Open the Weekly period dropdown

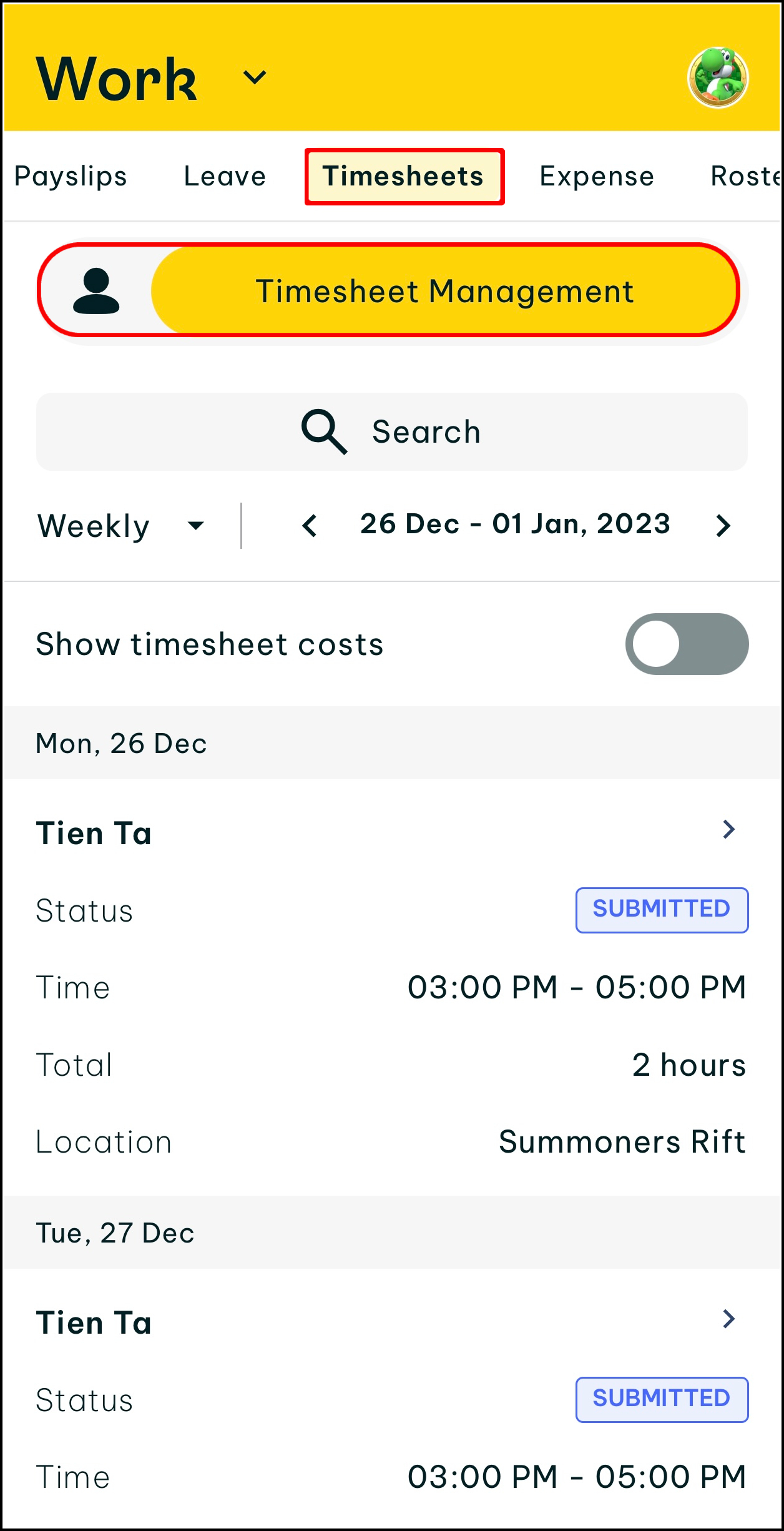point(120,526)
